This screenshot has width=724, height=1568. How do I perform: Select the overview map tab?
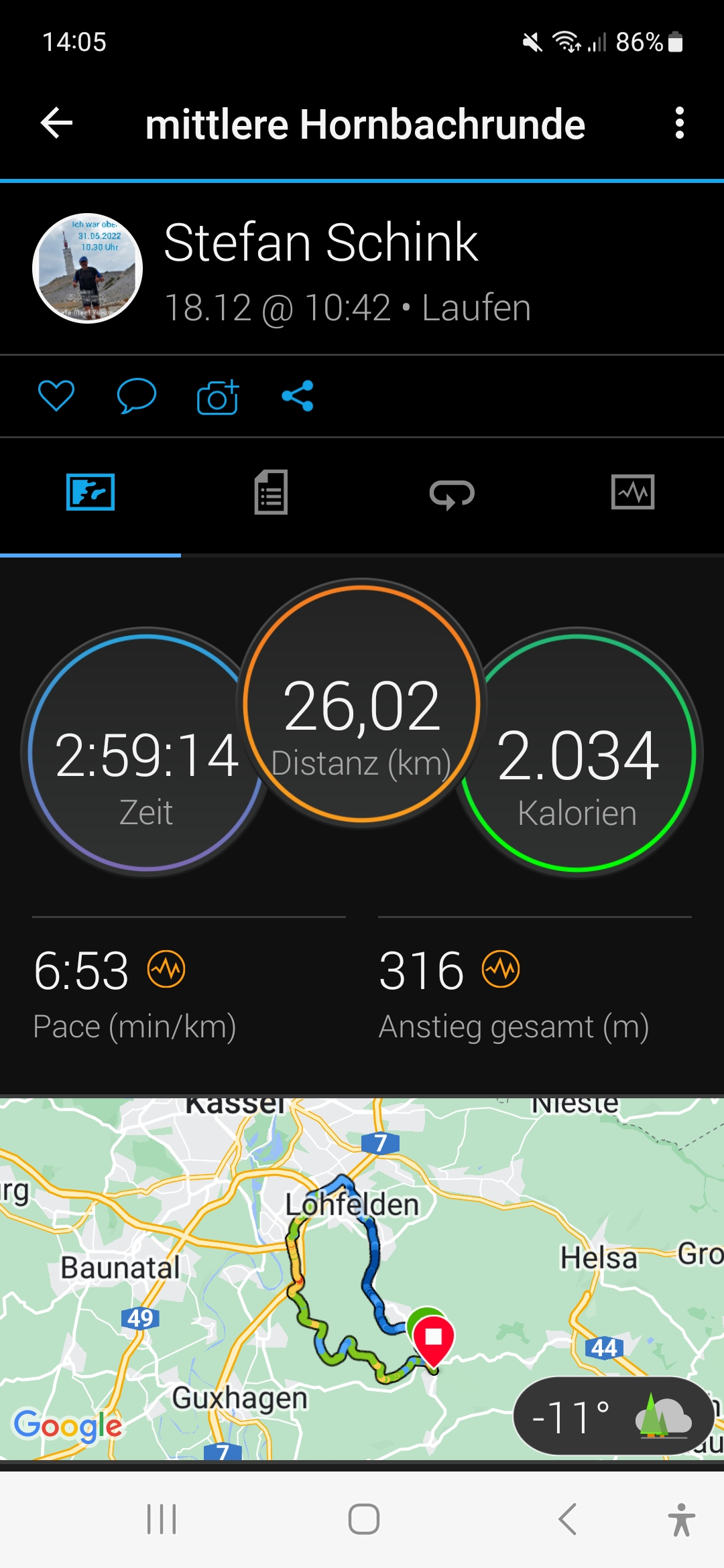90,493
